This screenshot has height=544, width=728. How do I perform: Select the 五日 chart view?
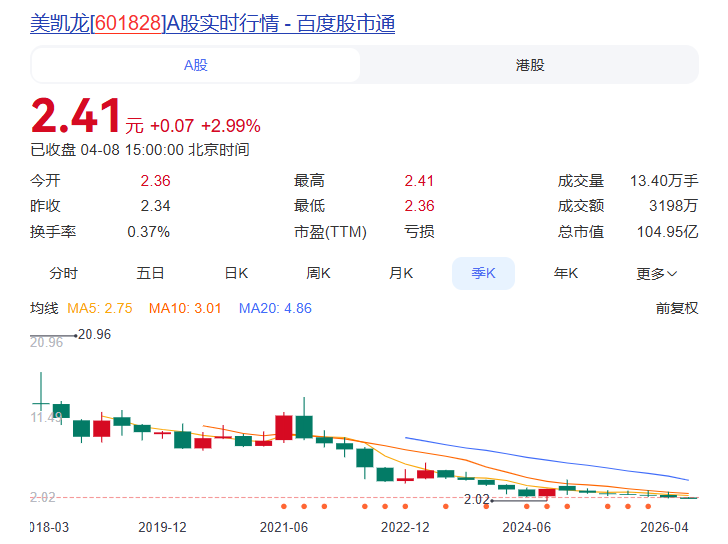(x=150, y=273)
